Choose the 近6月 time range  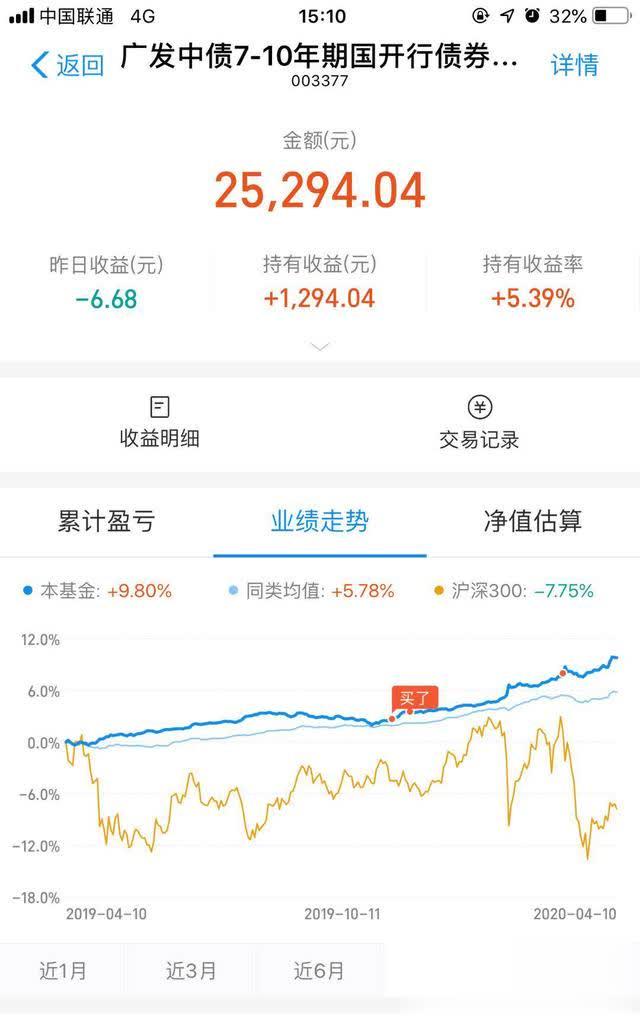318,970
